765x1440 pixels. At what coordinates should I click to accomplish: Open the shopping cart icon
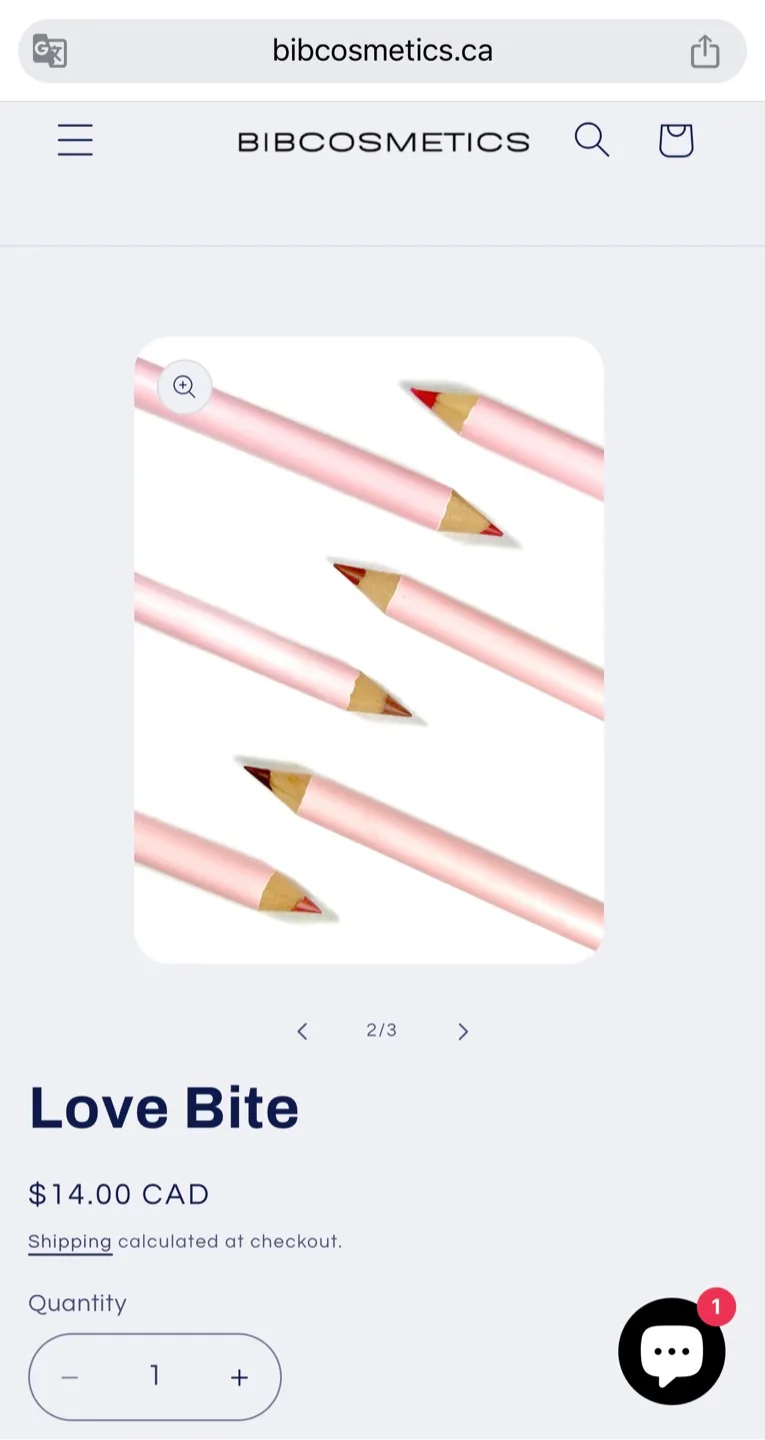(676, 140)
